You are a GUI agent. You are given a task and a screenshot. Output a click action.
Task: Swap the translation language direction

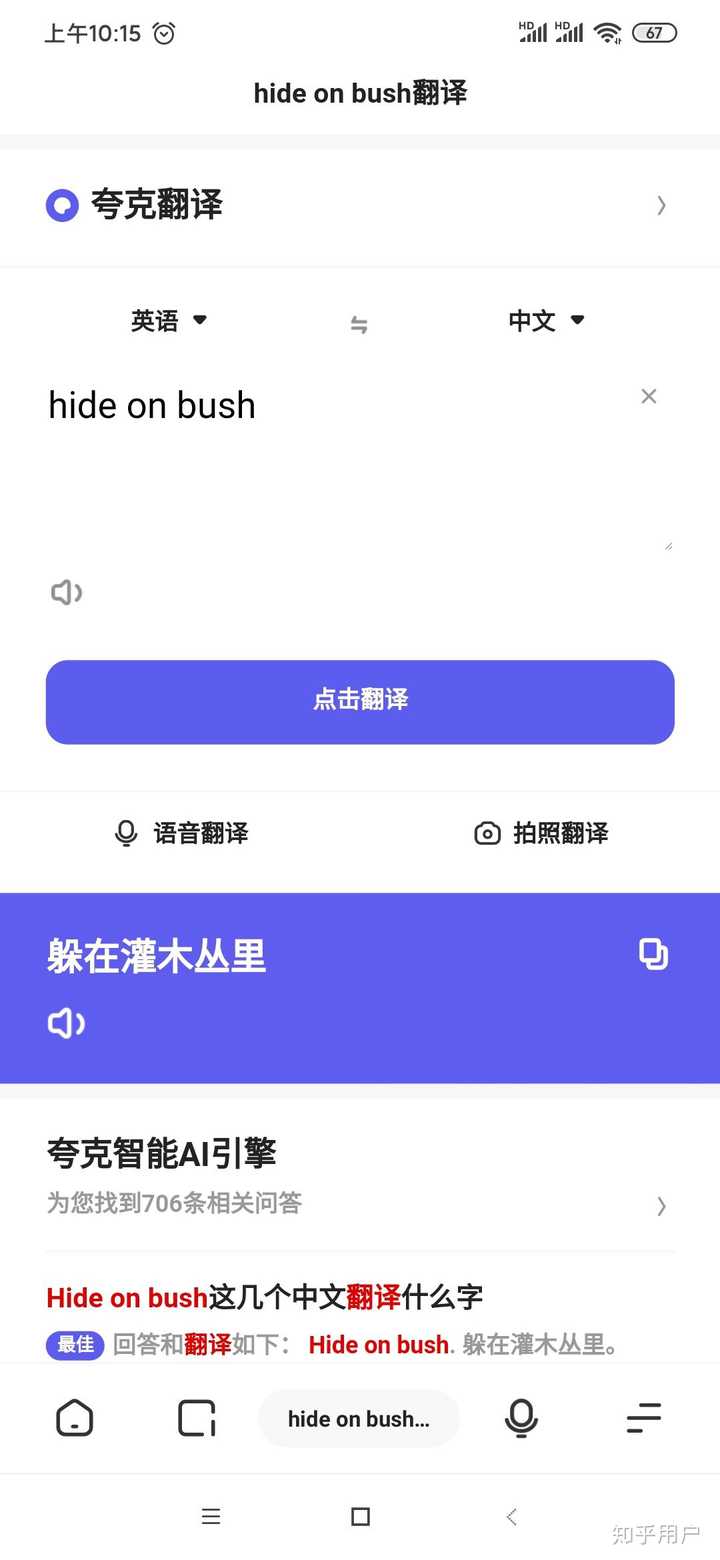pos(359,321)
